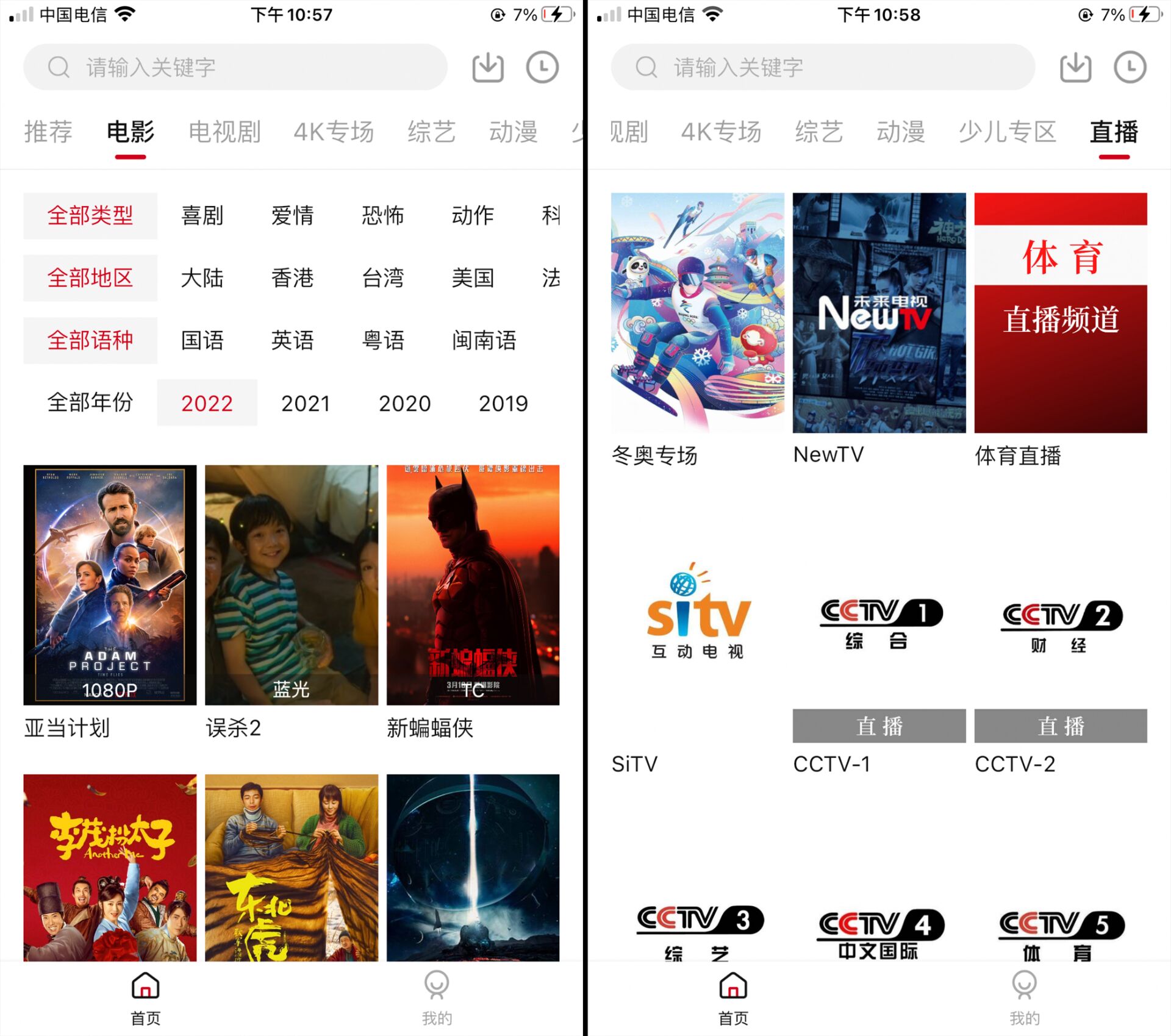Select 全部年份 filter
1171x1036 pixels.
(x=90, y=403)
